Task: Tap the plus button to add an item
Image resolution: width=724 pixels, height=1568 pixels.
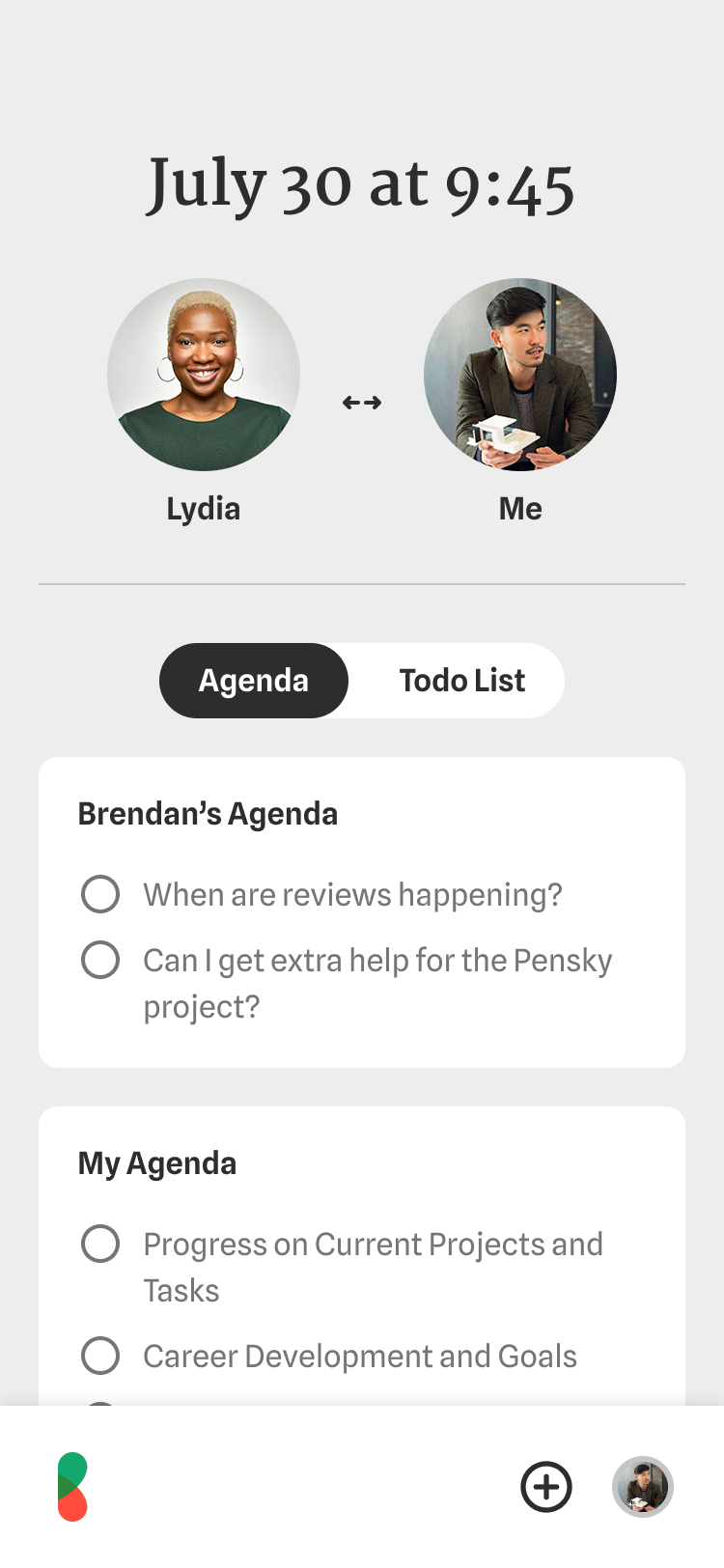Action: pyautogui.click(x=545, y=1487)
